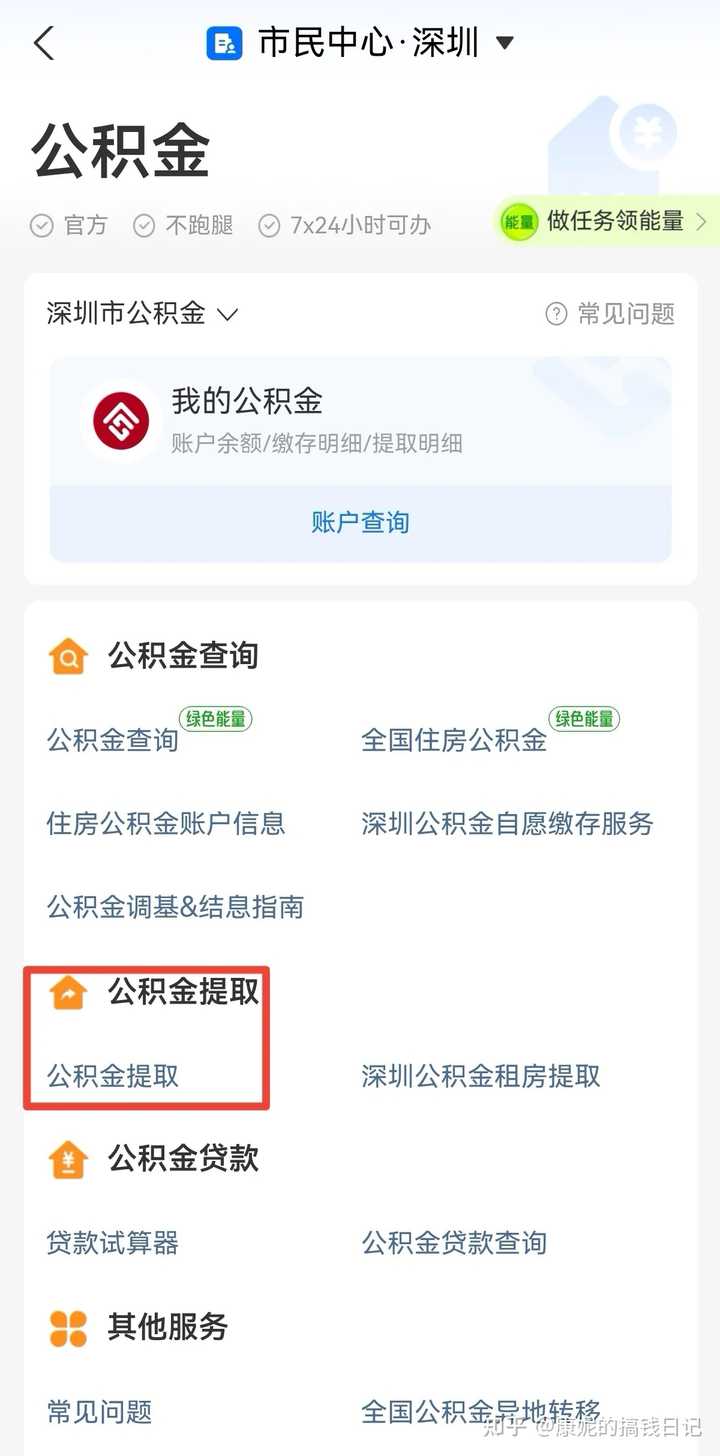Click the yen house icon beside 公积金贷款
Screen dimensions: 720x1456
pos(66,1158)
